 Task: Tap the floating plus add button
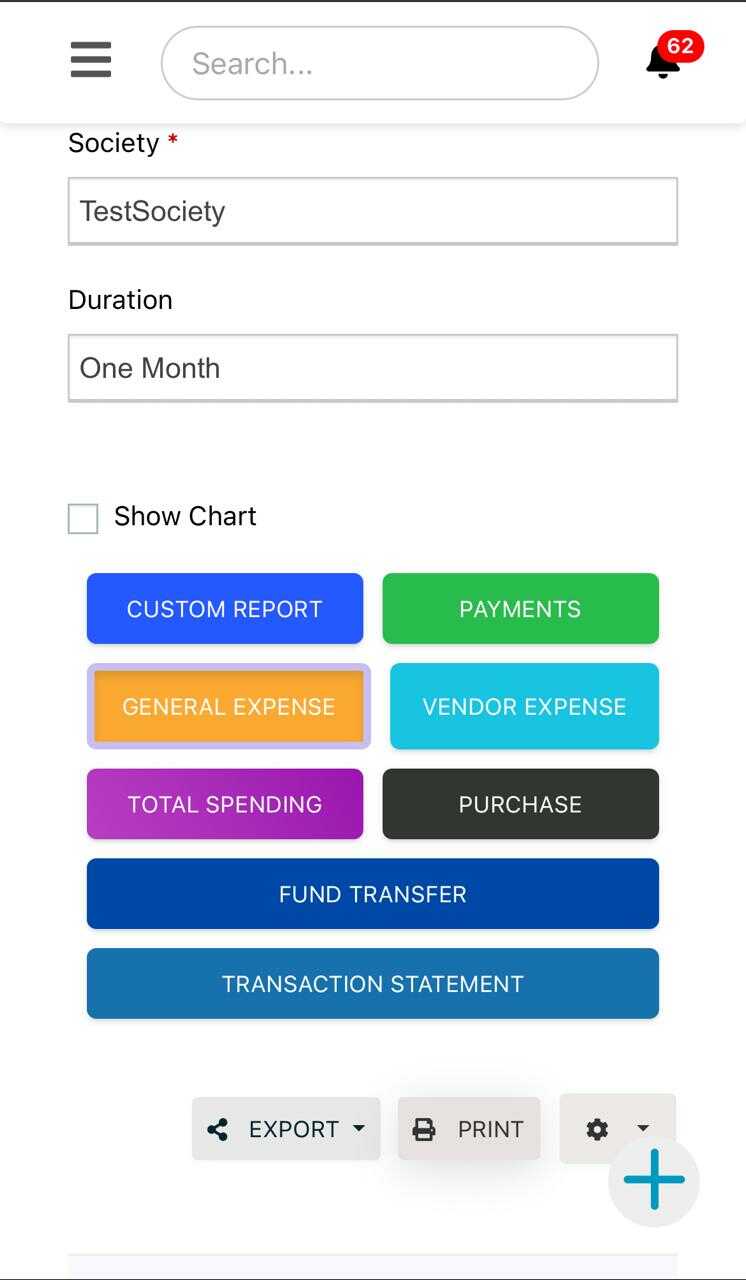(x=654, y=1180)
